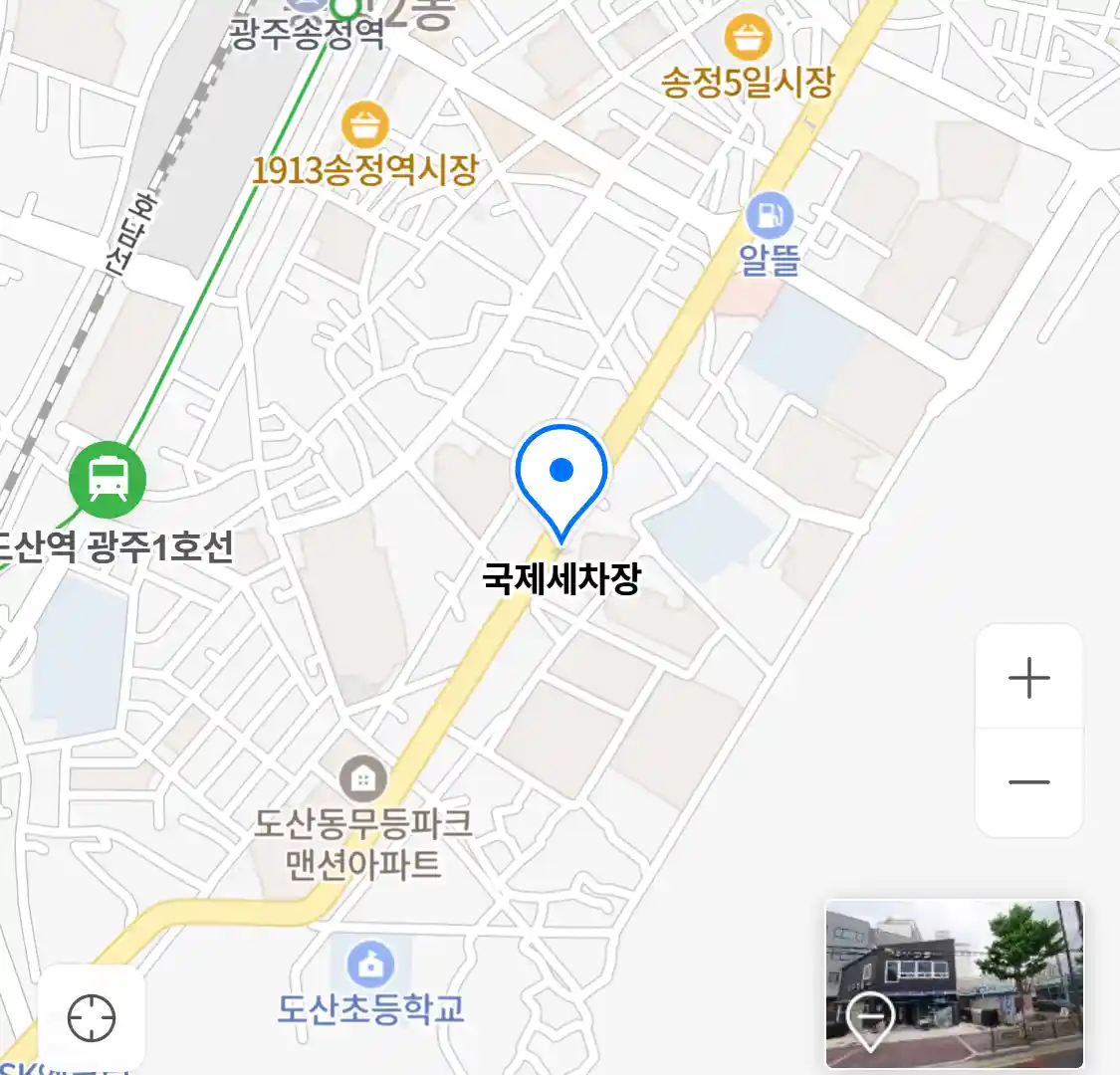Open the street view thumbnail
Screen dimensions: 1120x1075
pyautogui.click(x=954, y=983)
